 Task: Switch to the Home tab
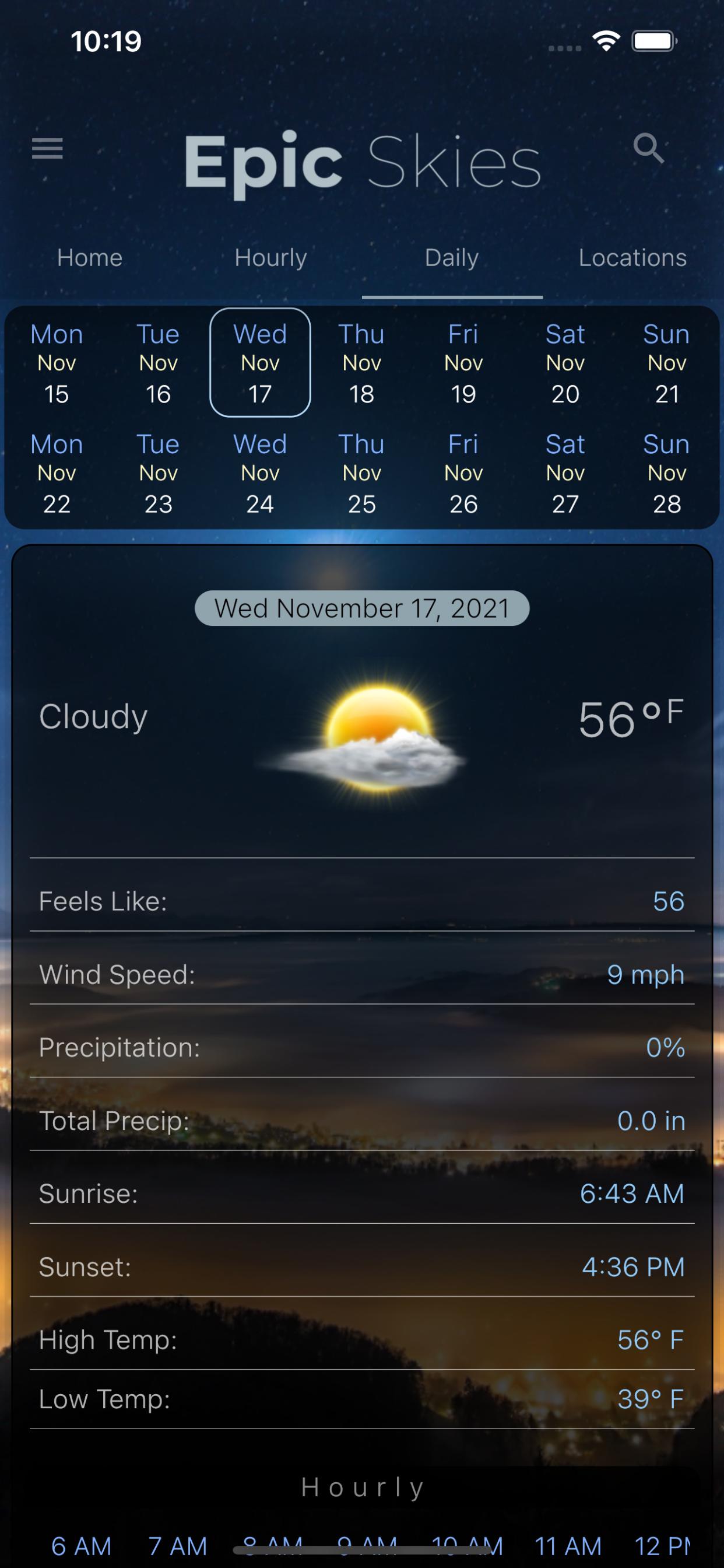point(90,257)
